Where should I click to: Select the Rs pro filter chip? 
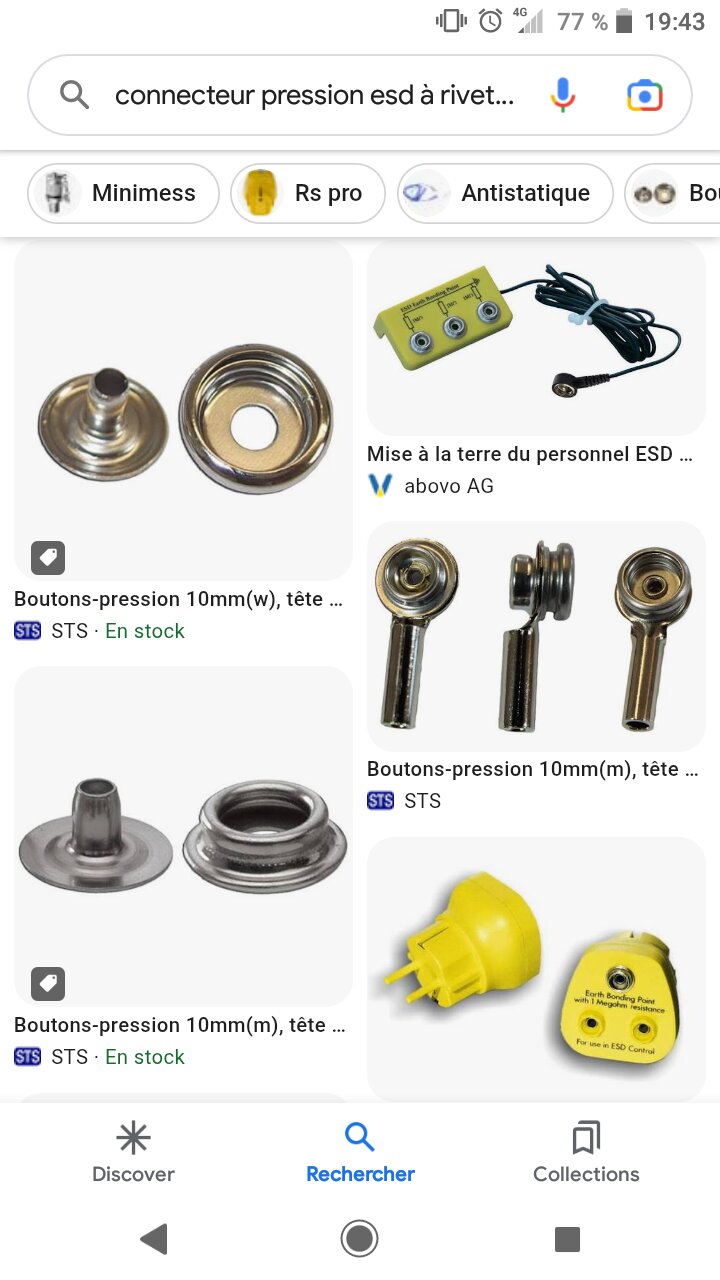click(308, 193)
